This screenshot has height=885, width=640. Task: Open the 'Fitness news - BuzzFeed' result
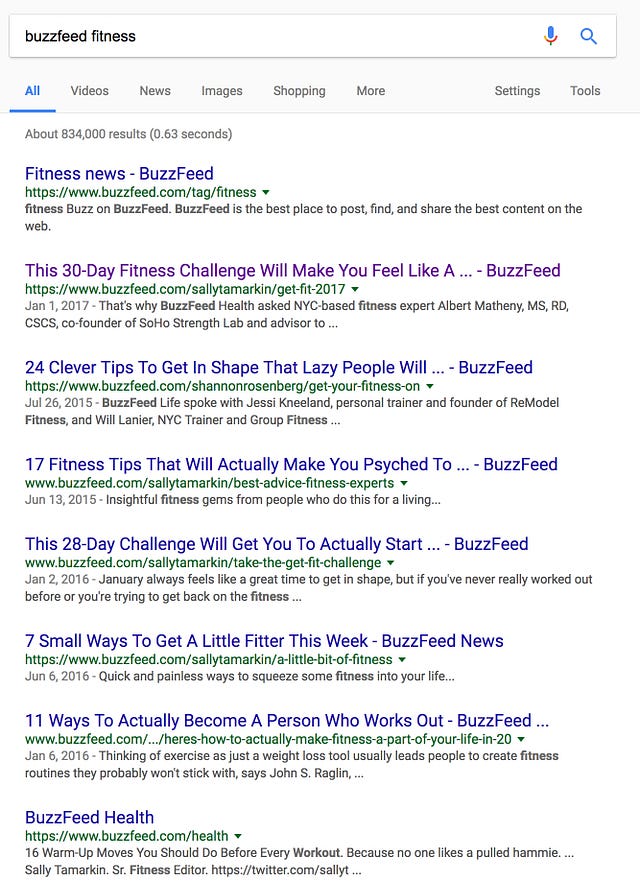[119, 173]
